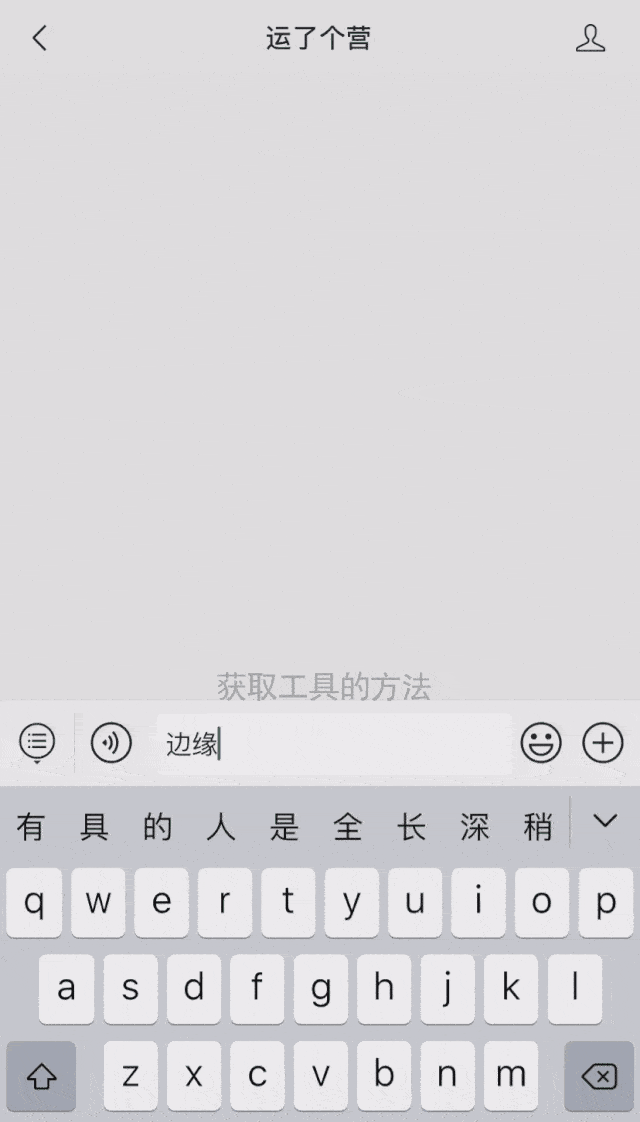Open the plus attachment menu
Image resolution: width=640 pixels, height=1122 pixels.
tap(603, 743)
